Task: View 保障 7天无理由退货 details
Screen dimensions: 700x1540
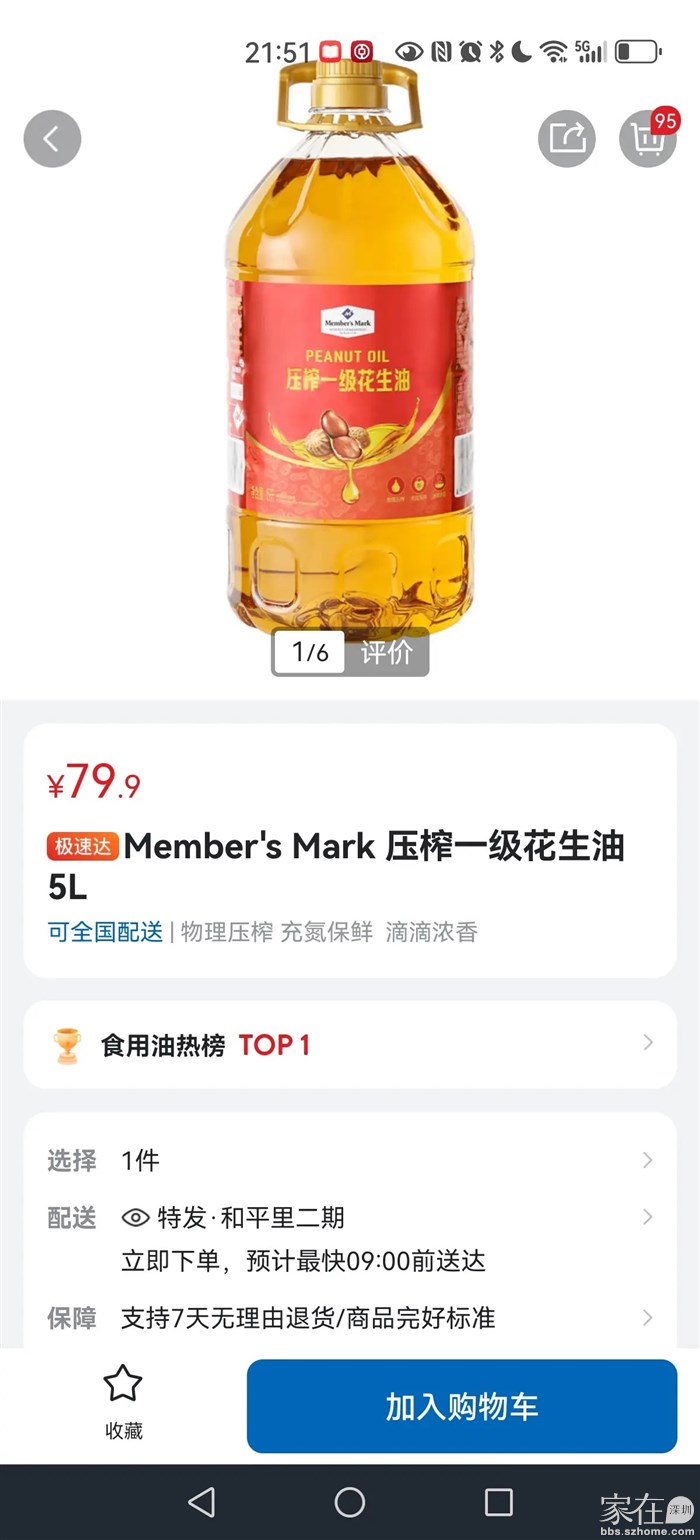Action: [x=350, y=1317]
